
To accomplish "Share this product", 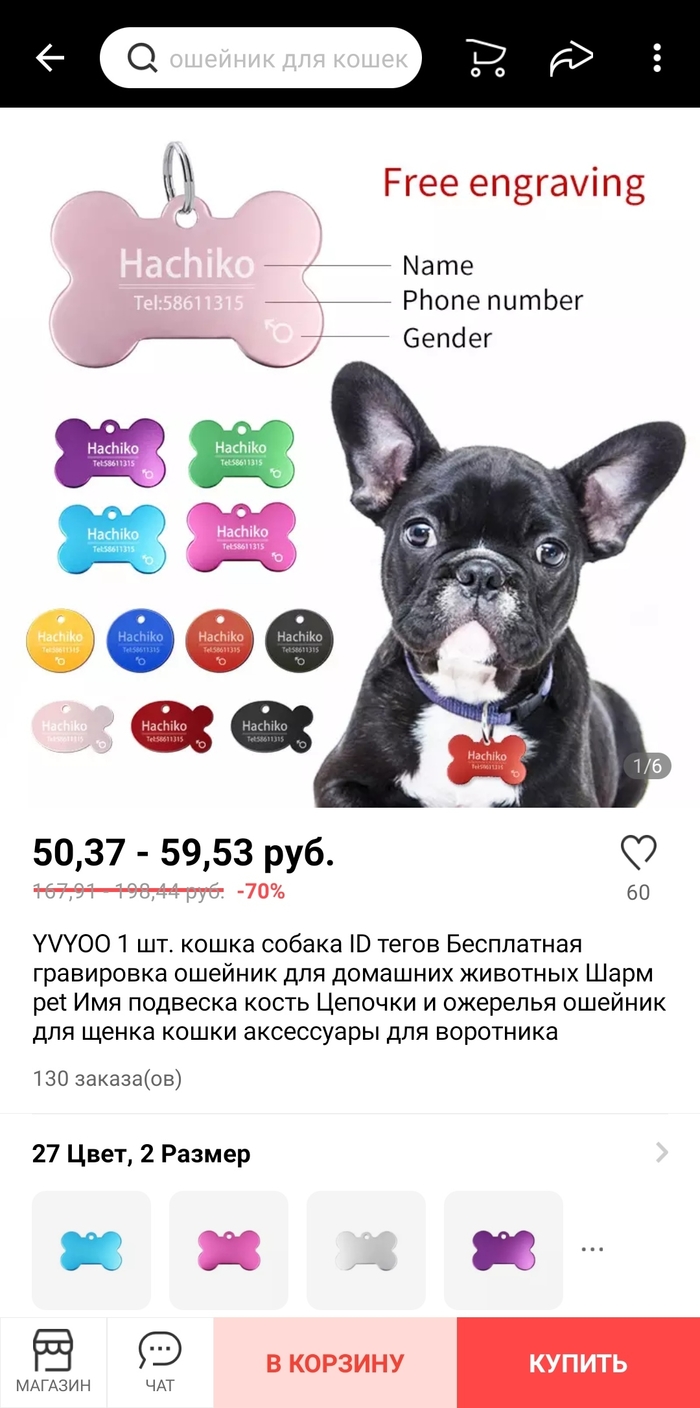I will pos(571,58).
